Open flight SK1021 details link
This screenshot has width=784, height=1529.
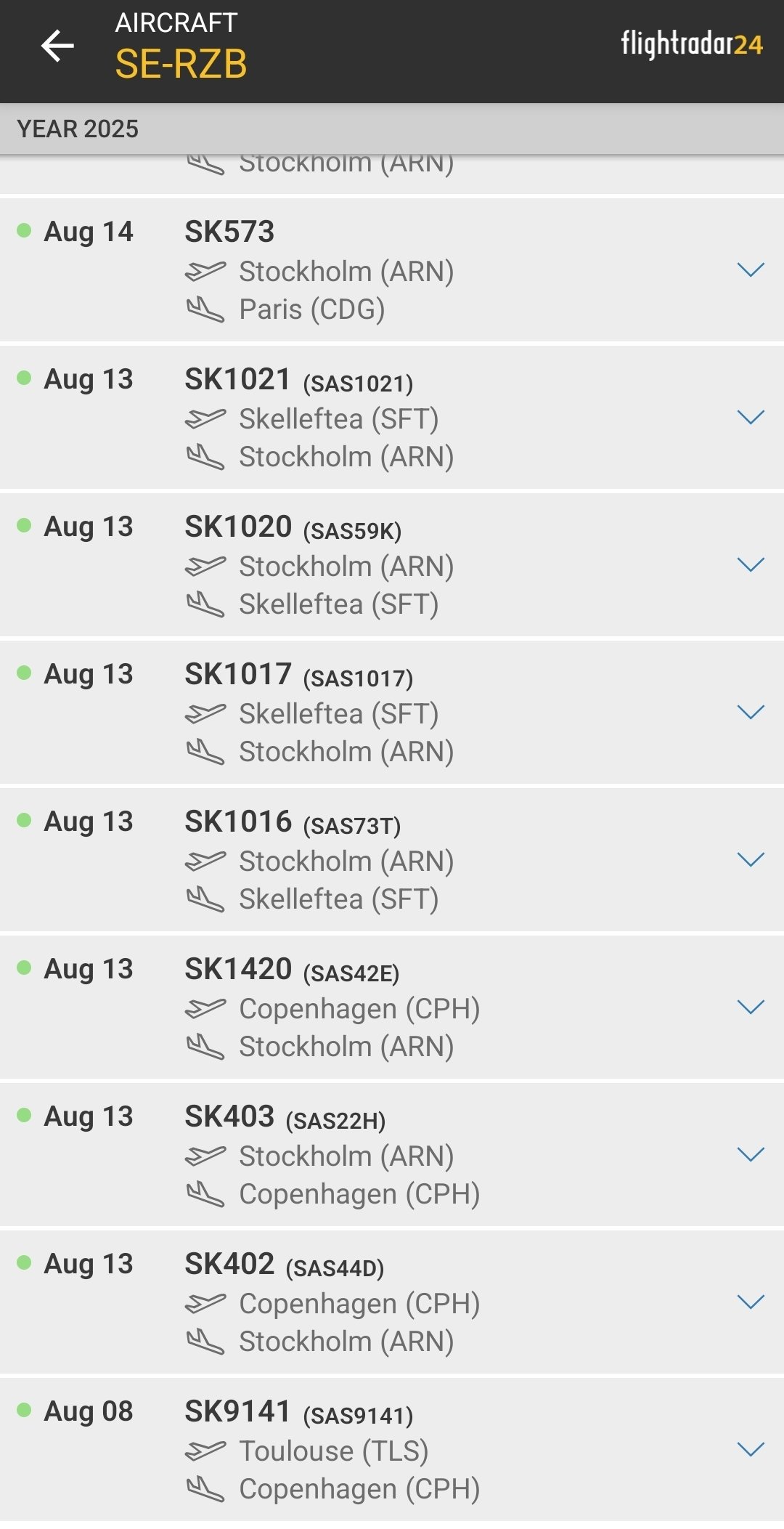click(x=240, y=379)
